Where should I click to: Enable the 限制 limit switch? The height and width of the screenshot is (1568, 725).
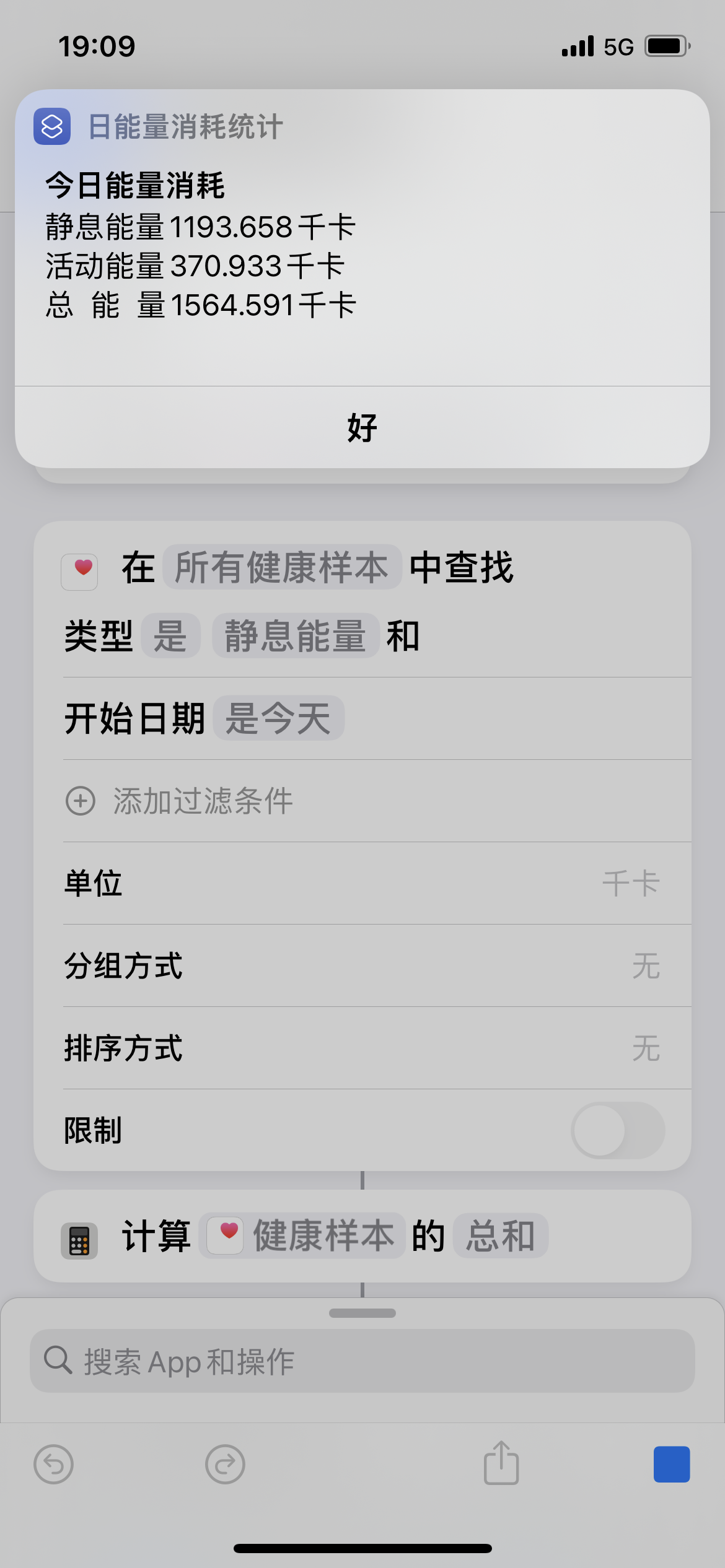click(x=617, y=1130)
